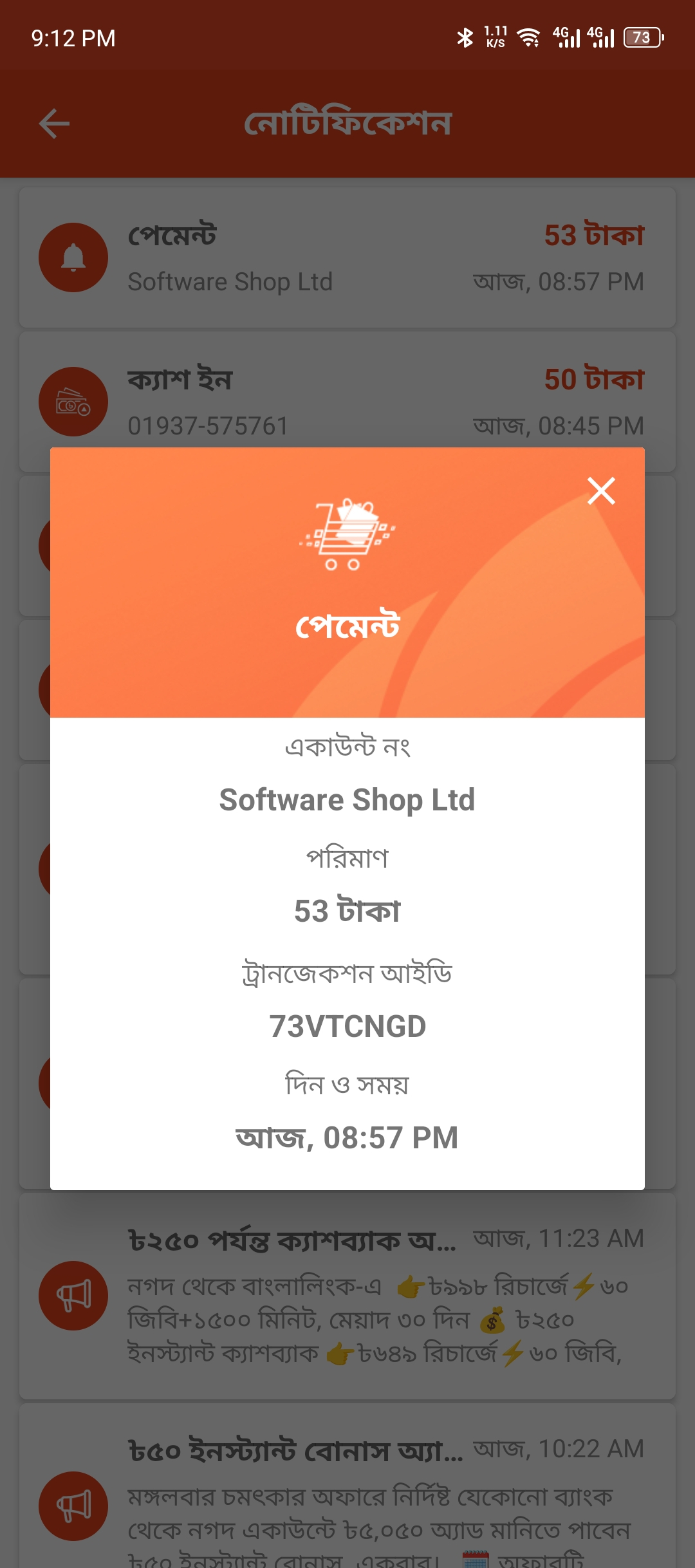The image size is (695, 1568).
Task: Open the ৳250 cashback offer notification
Action: 347,1295
